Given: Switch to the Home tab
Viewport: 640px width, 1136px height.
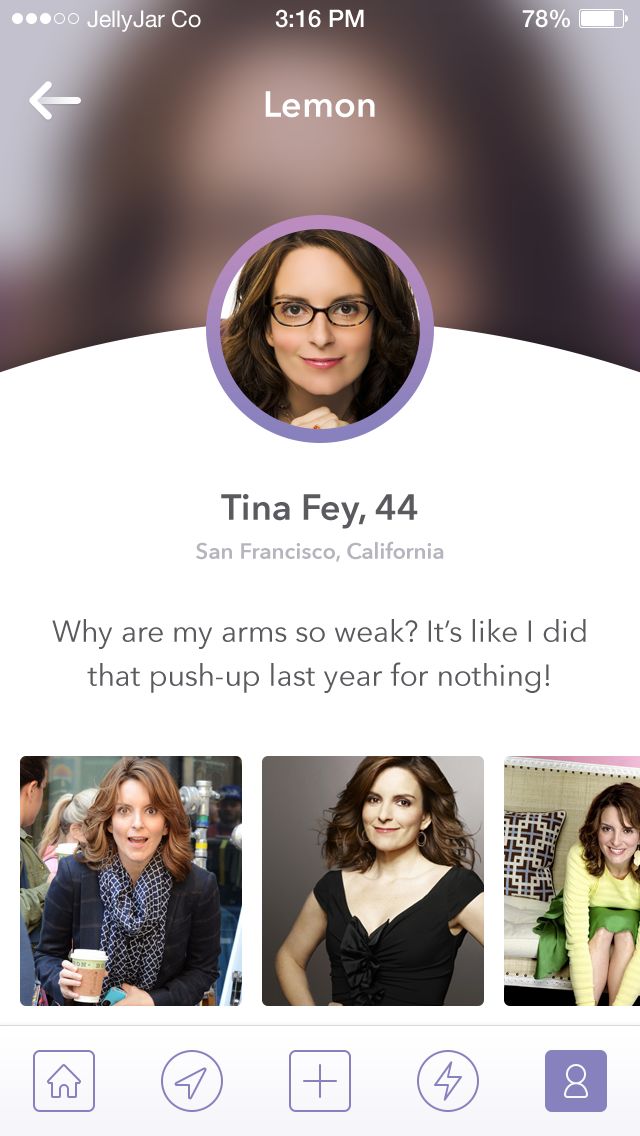Looking at the screenshot, I should pos(64,1080).
